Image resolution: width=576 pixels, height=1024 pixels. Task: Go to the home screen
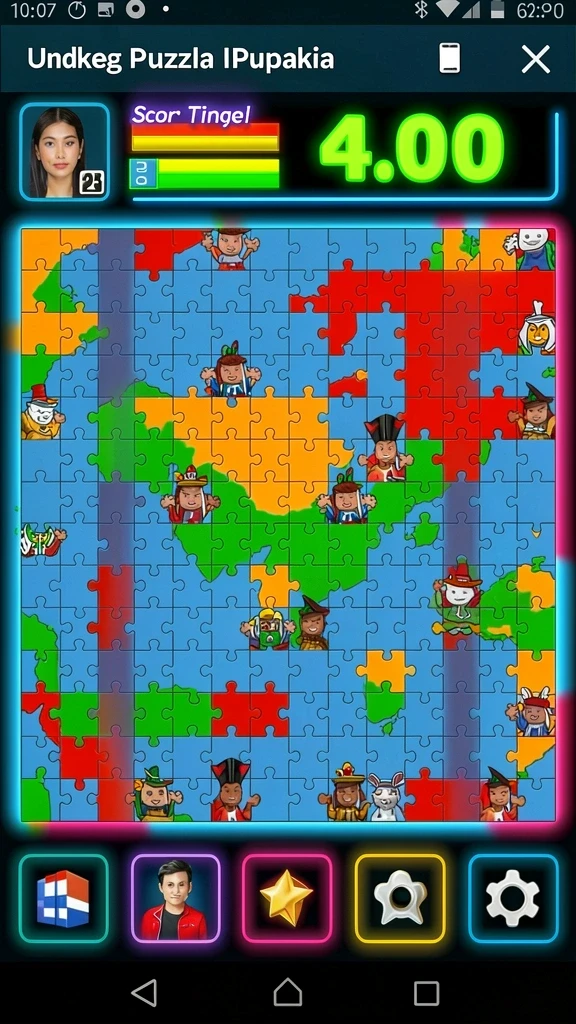(x=288, y=993)
